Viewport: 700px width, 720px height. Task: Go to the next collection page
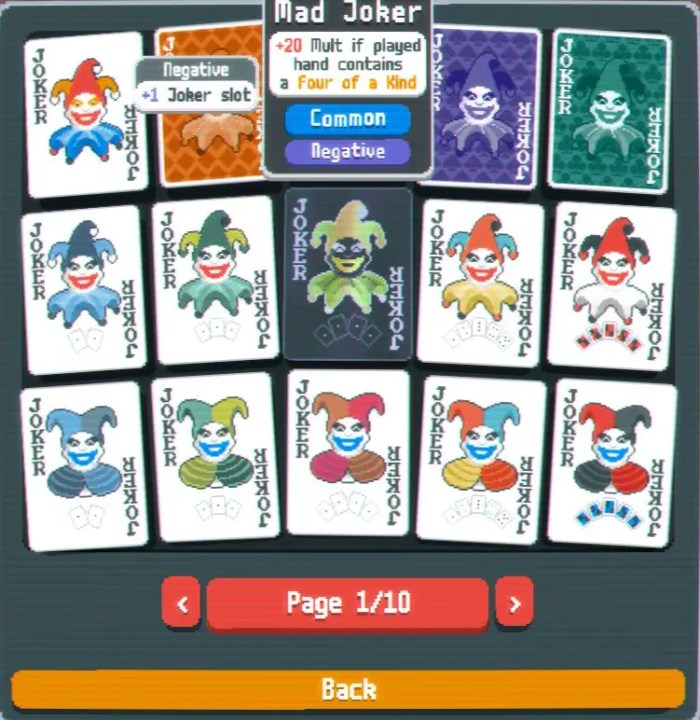point(514,603)
